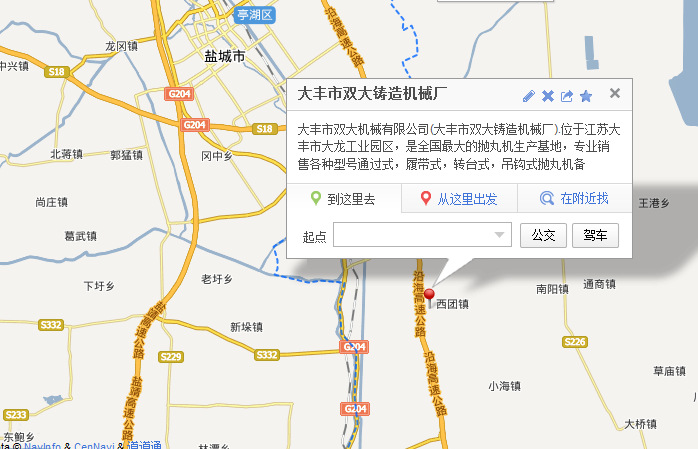The width and height of the screenshot is (698, 449).
Task: Tap the 起点 starting point field
Action: (414, 236)
